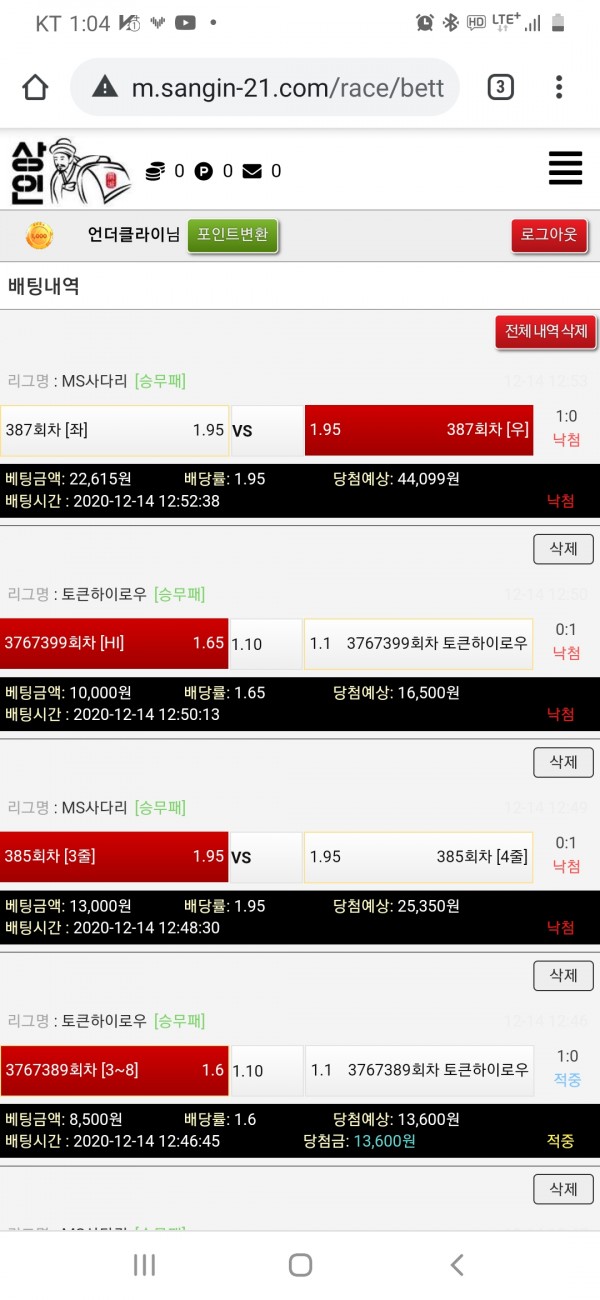
Task: Open the browser overflow menu
Action: [x=559, y=88]
